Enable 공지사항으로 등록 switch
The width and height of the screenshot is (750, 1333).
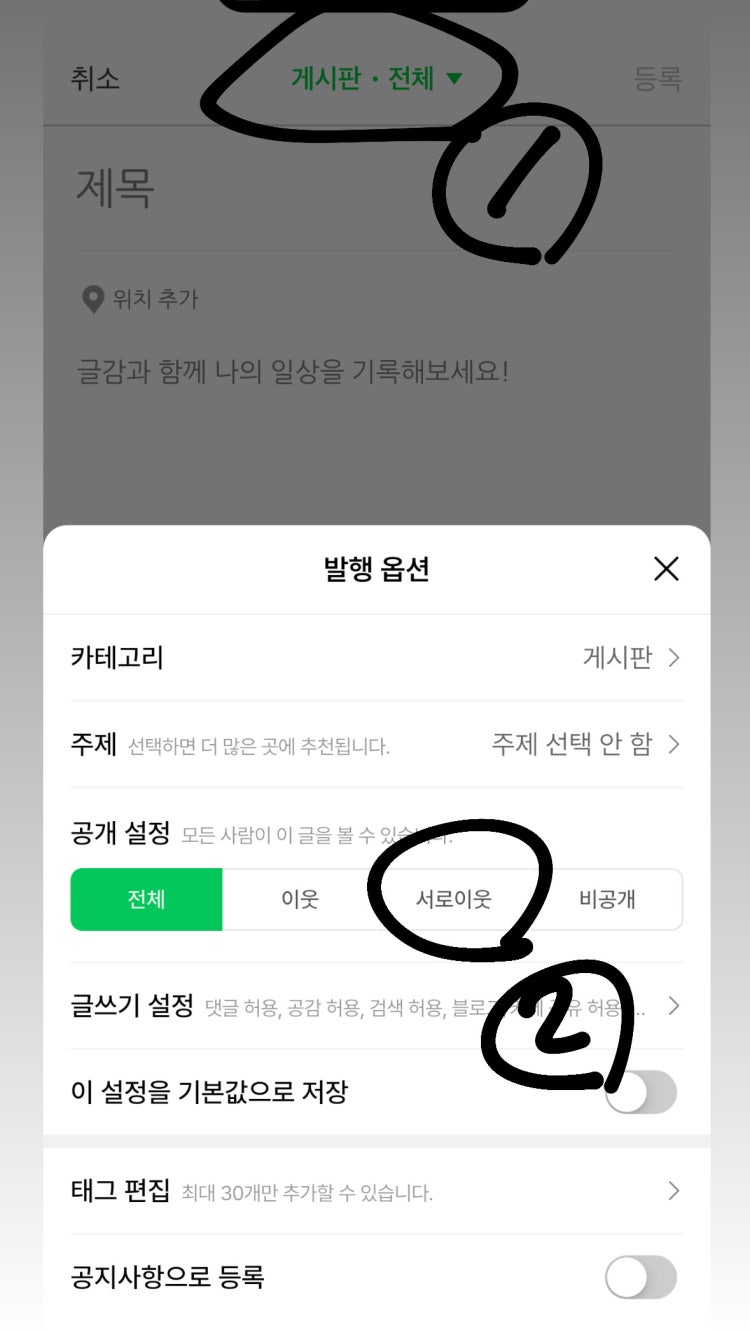pyautogui.click(x=641, y=1277)
